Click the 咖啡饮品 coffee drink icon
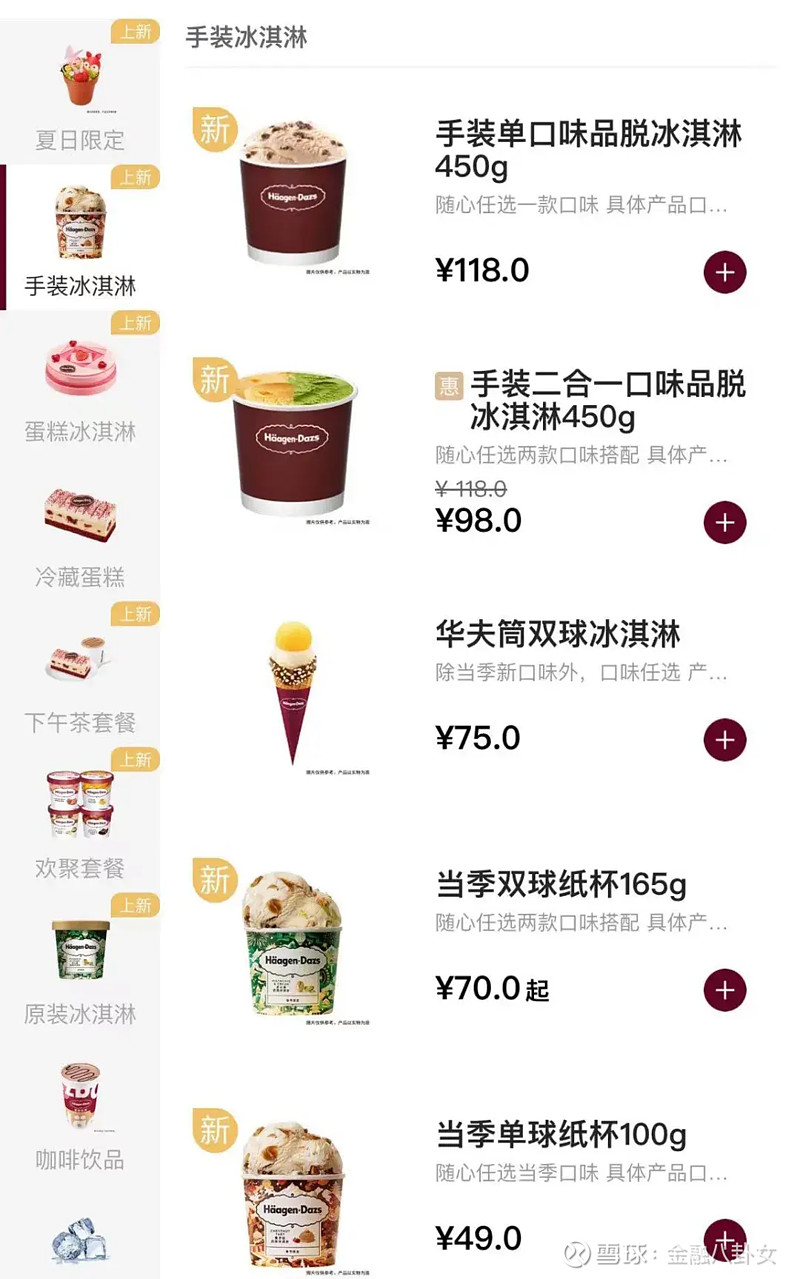Screen dimensions: 800x1279 (x=80, y=1095)
